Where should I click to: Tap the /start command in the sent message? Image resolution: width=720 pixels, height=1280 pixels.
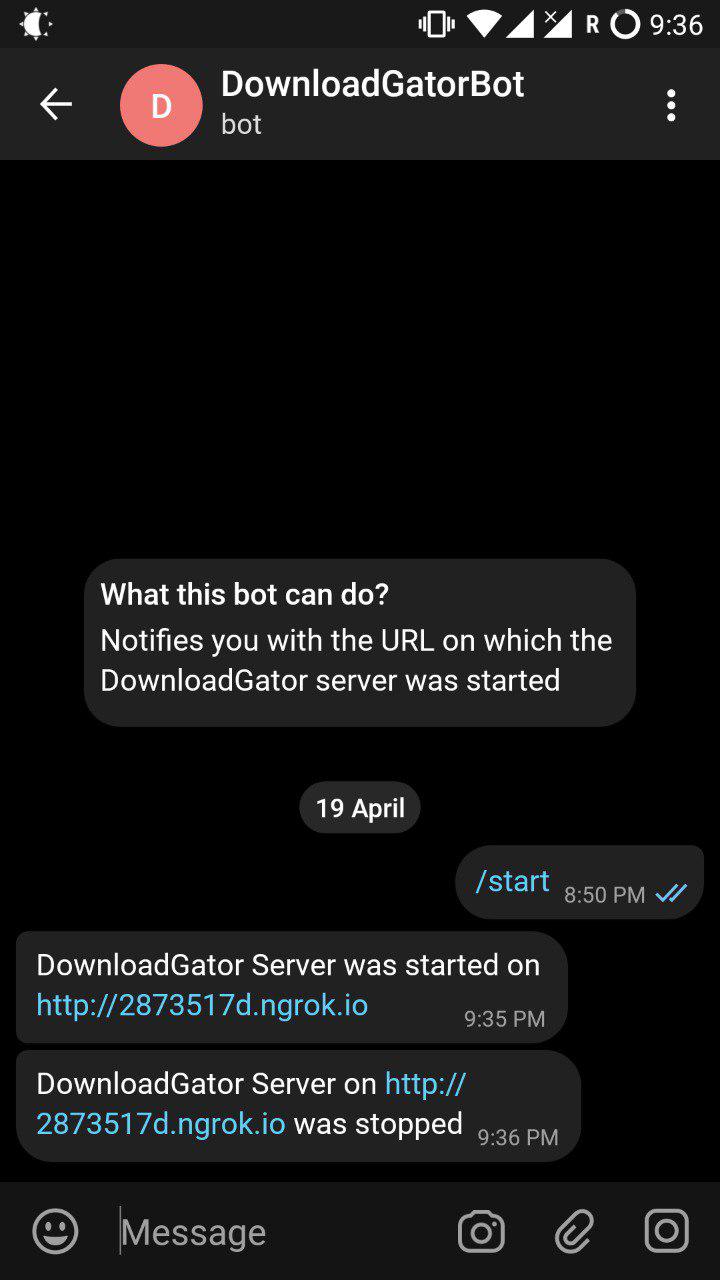point(512,881)
